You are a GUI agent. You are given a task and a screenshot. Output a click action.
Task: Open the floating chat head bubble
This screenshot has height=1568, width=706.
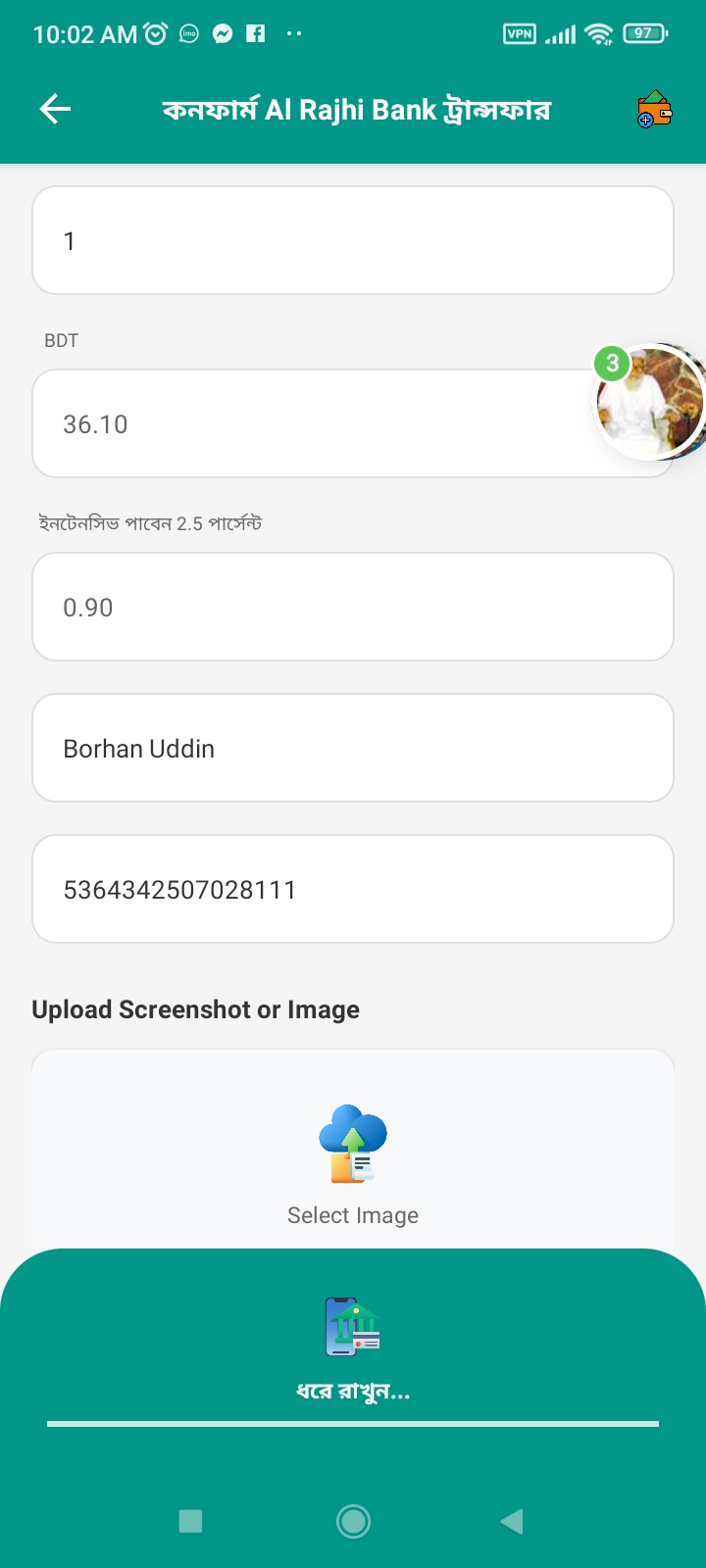pyautogui.click(x=650, y=402)
